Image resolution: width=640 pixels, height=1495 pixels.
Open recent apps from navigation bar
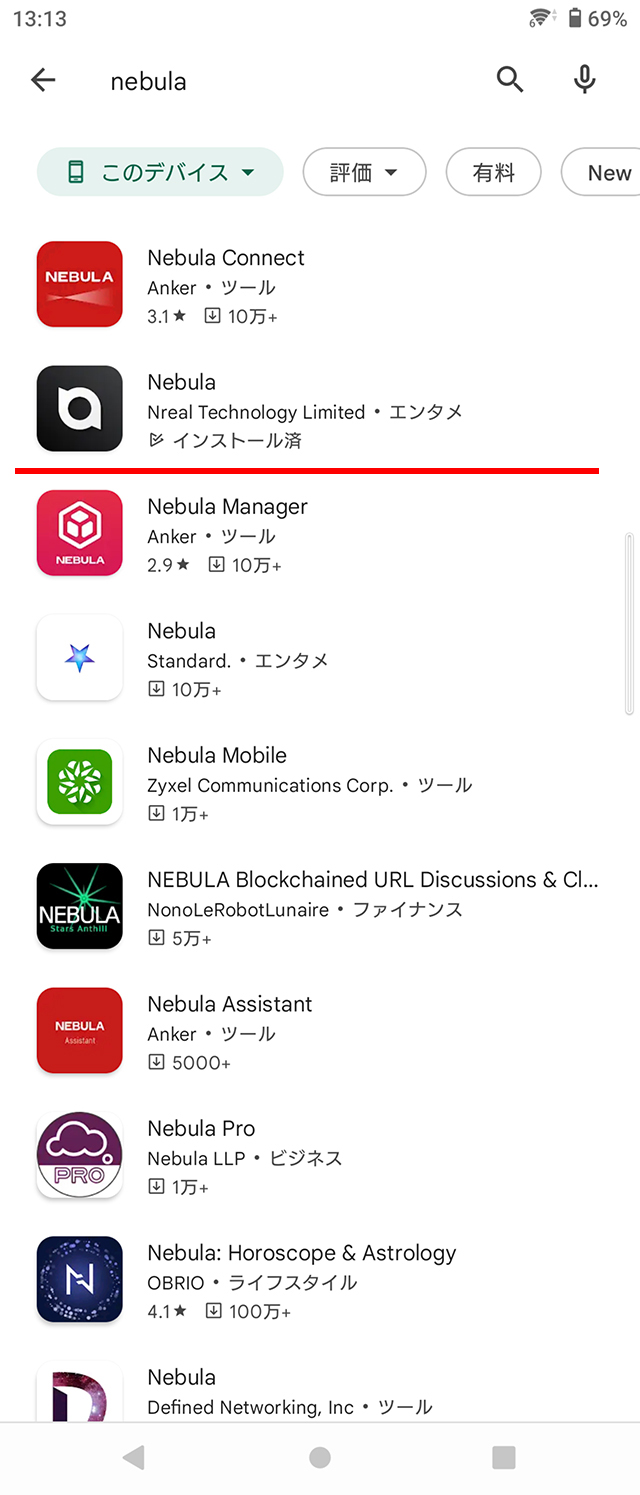tap(504, 1458)
